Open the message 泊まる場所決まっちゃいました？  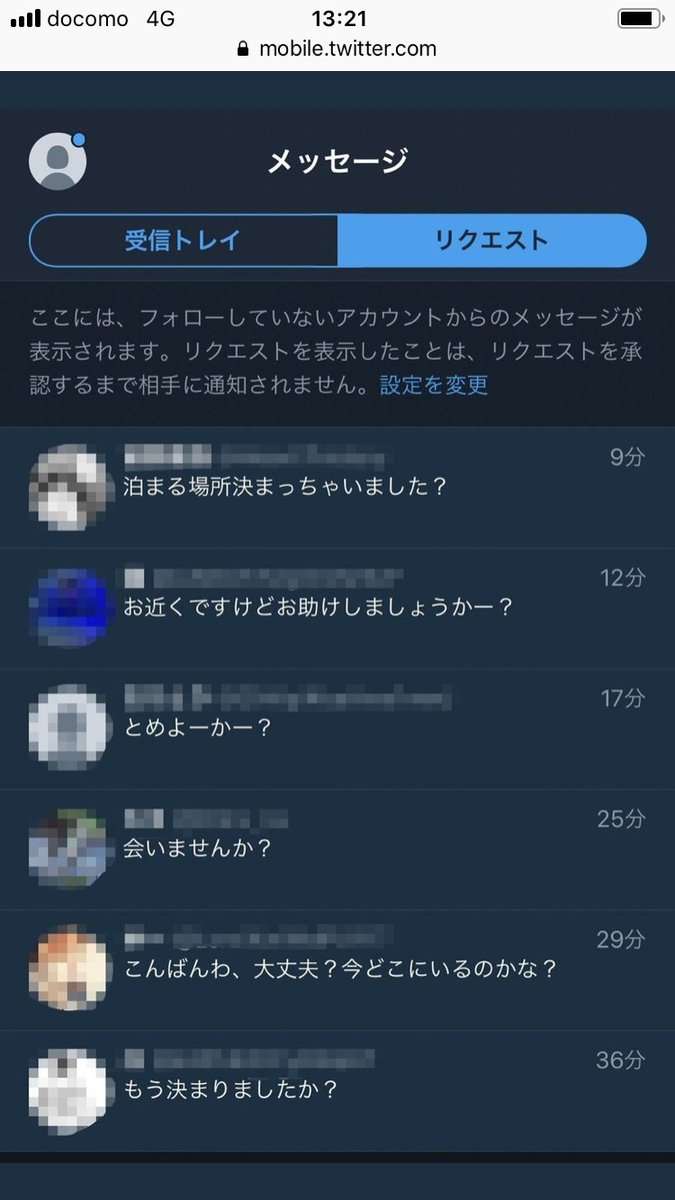coord(337,488)
